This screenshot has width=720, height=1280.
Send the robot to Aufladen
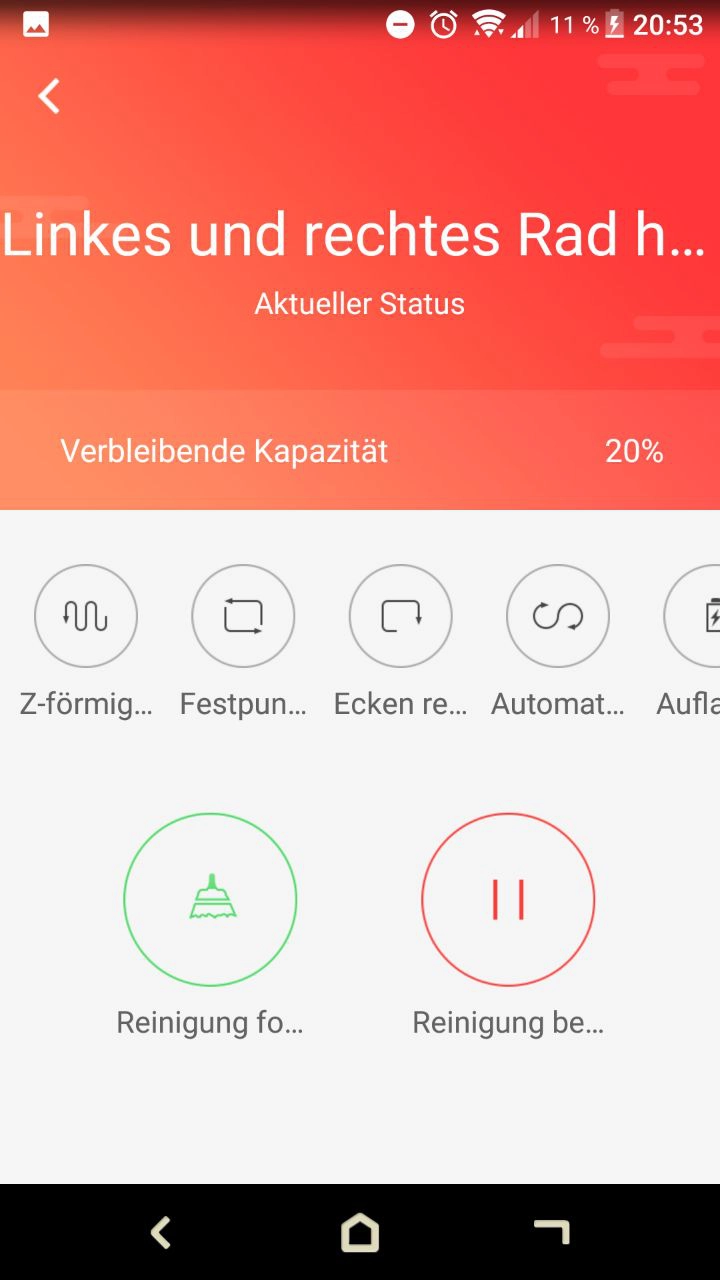[693, 616]
